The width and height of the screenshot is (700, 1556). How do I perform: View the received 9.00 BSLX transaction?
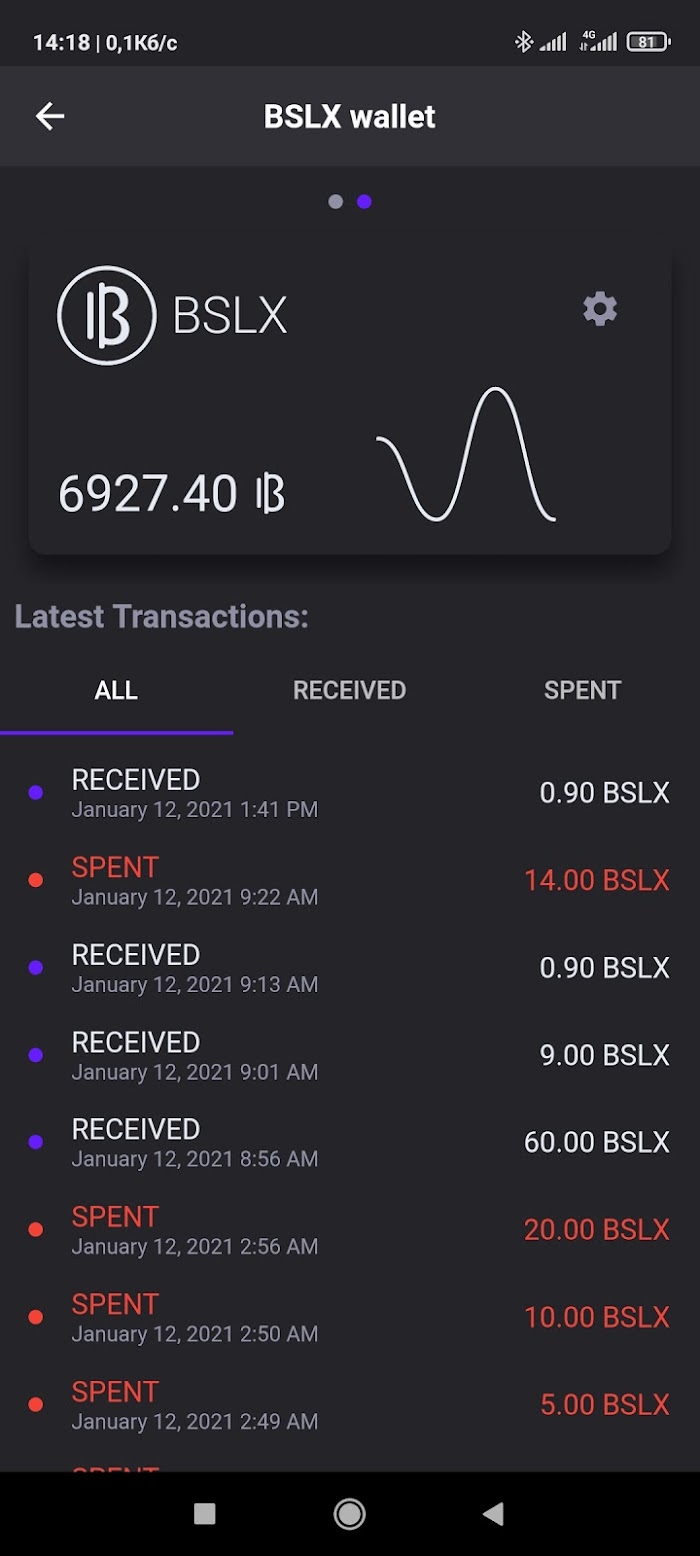click(350, 1055)
